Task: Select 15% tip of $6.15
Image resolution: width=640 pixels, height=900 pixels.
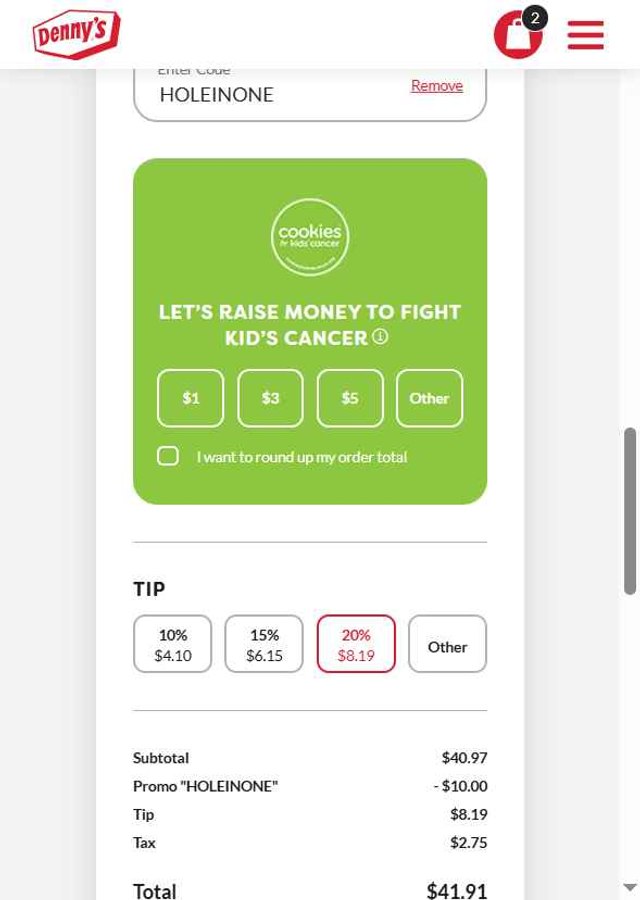Action: click(264, 644)
